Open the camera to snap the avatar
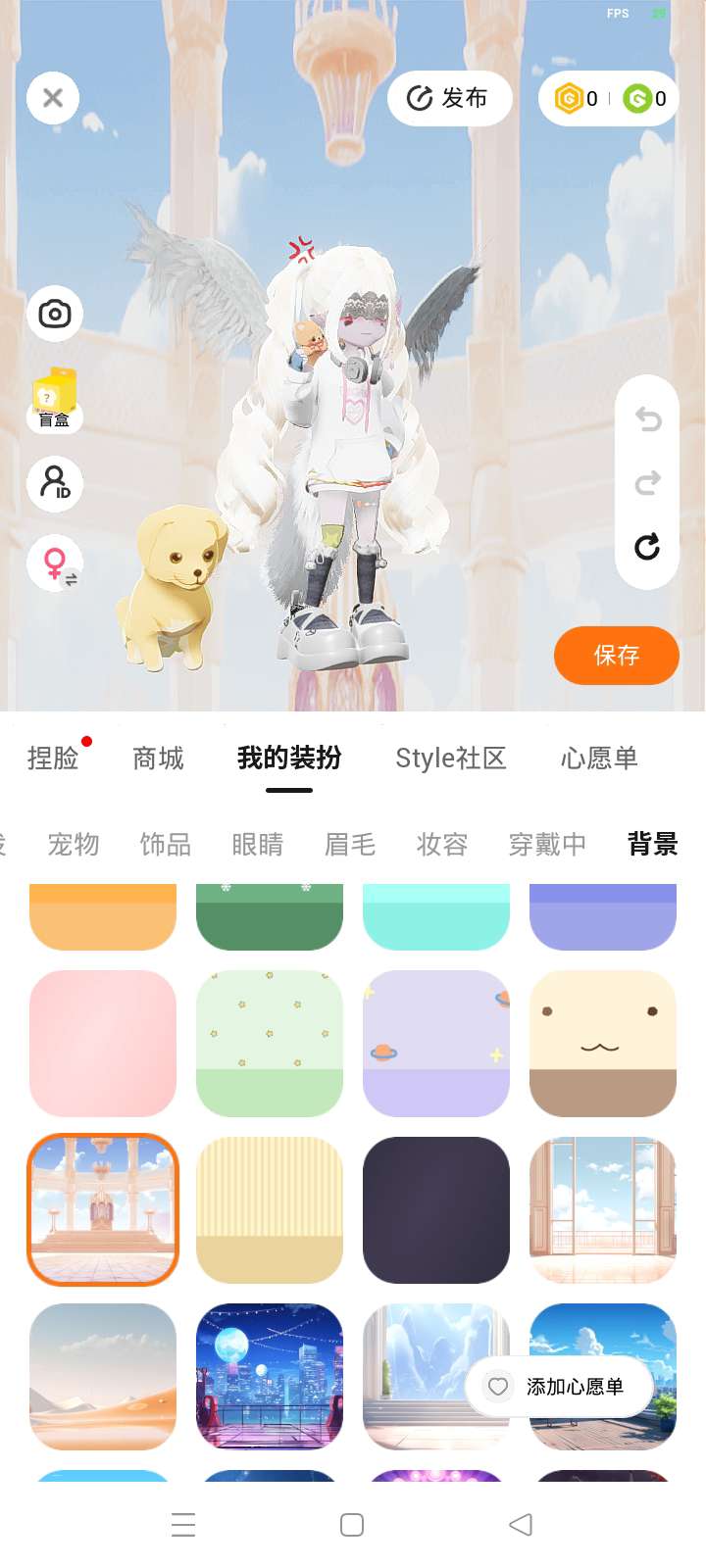706x1568 pixels. 55,314
